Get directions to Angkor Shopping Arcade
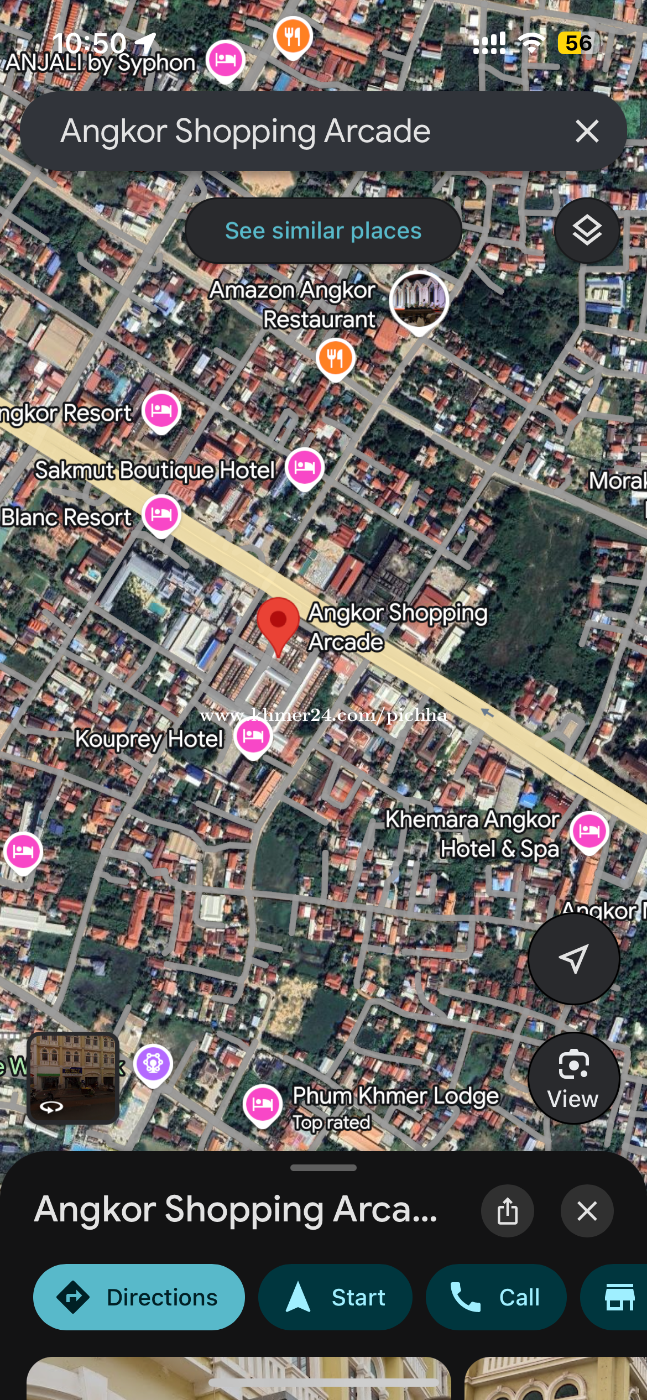Viewport: 647px width, 1400px height. tap(139, 1297)
